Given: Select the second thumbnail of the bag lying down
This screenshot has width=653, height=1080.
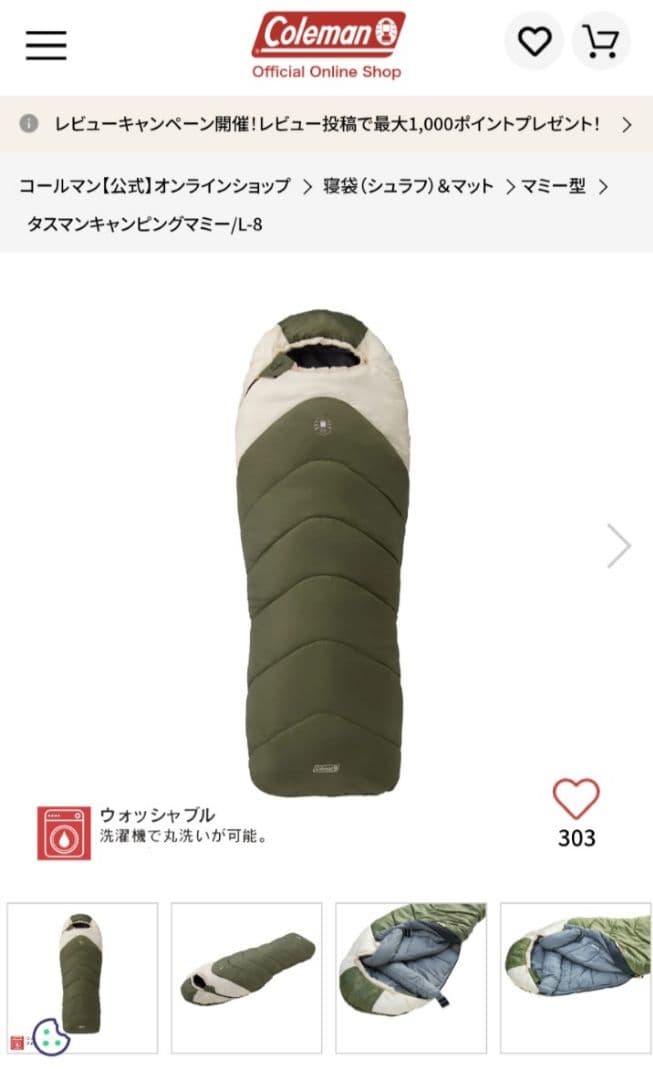Looking at the screenshot, I should click(247, 977).
